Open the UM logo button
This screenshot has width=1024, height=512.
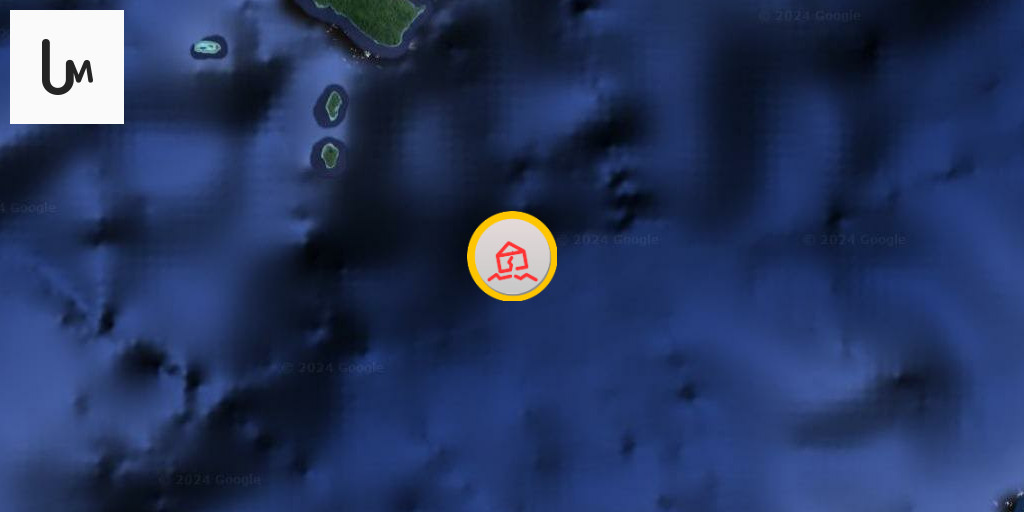point(67,67)
